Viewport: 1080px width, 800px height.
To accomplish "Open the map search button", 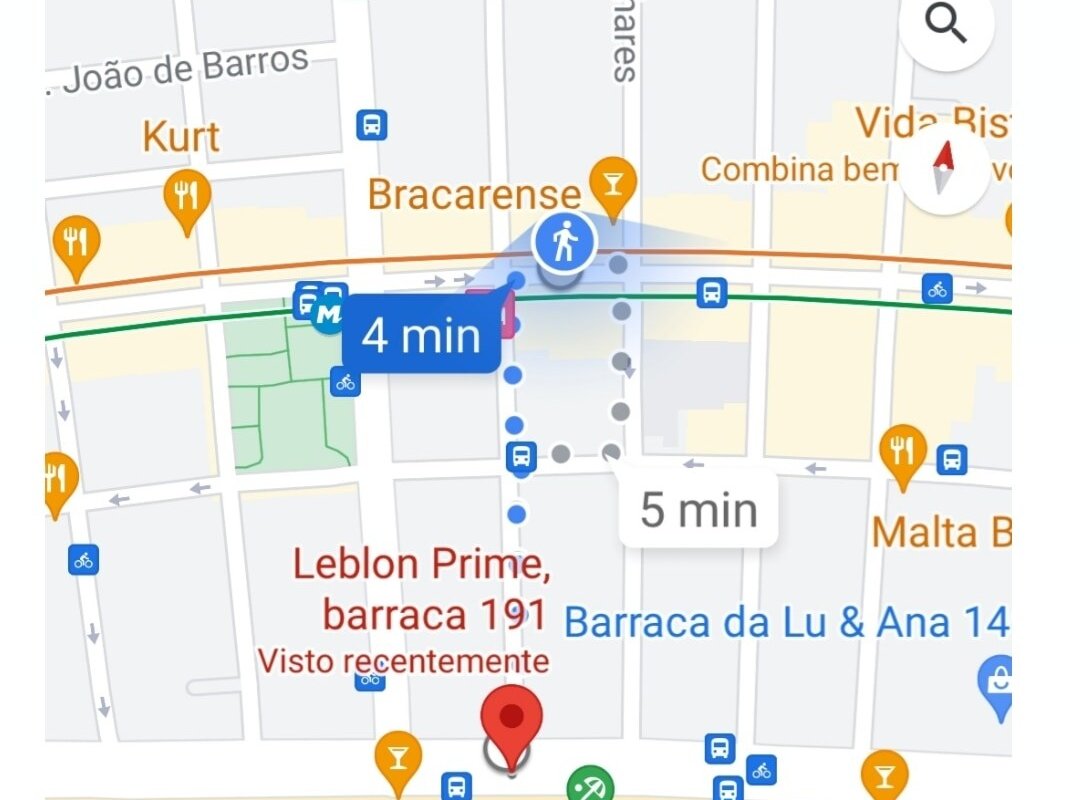I will coord(945,27).
